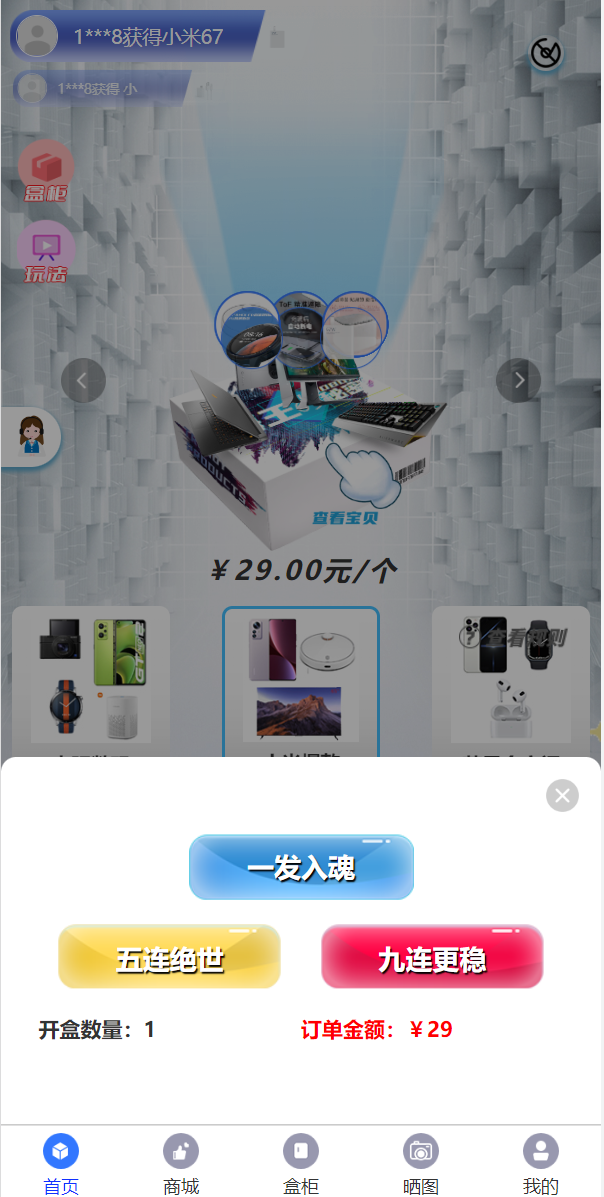Image resolution: width=604 pixels, height=1197 pixels.
Task: Tap the 一发入魂 single draw button
Action: point(301,867)
